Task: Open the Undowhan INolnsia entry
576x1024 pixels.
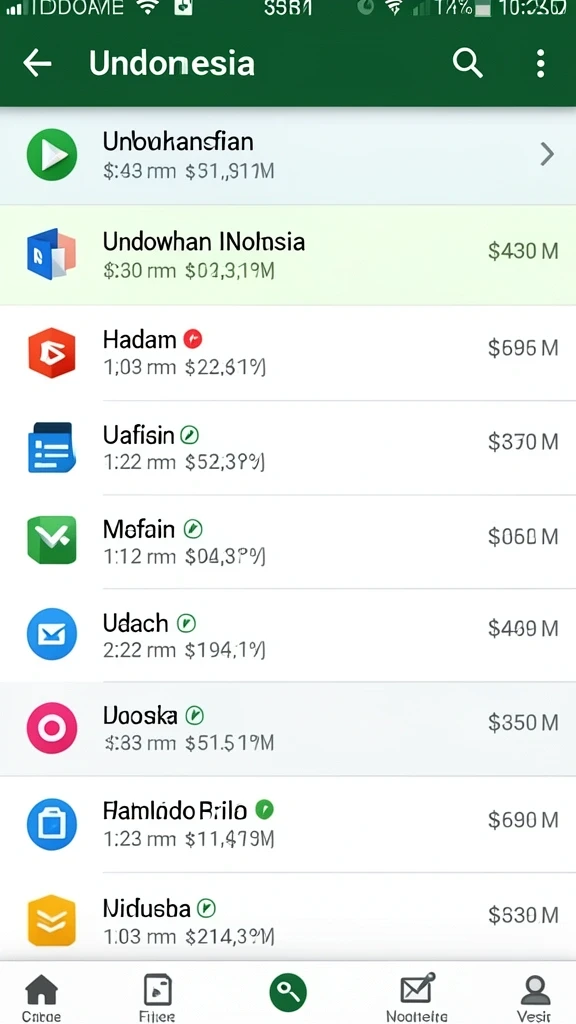Action: tap(288, 255)
